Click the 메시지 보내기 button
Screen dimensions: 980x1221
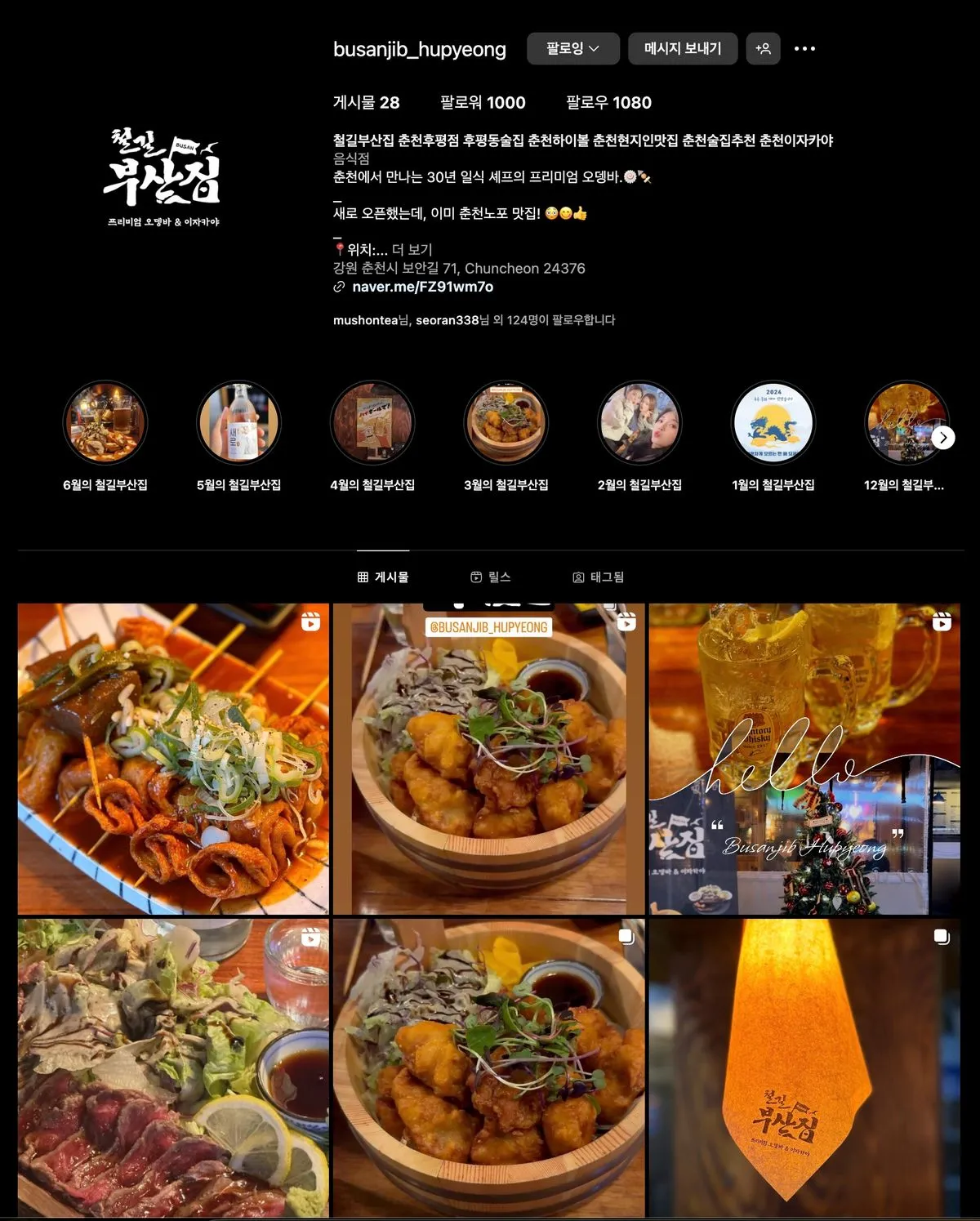tap(681, 48)
